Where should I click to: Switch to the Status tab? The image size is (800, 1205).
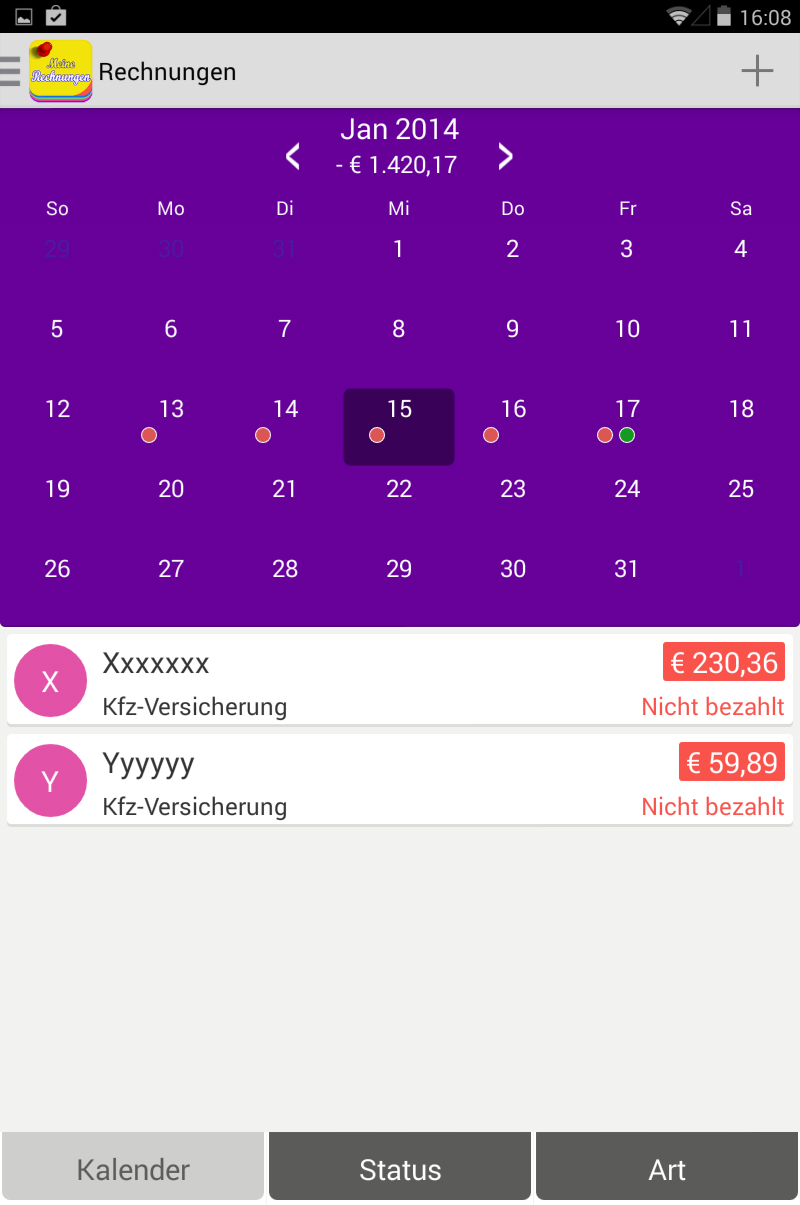point(400,1168)
